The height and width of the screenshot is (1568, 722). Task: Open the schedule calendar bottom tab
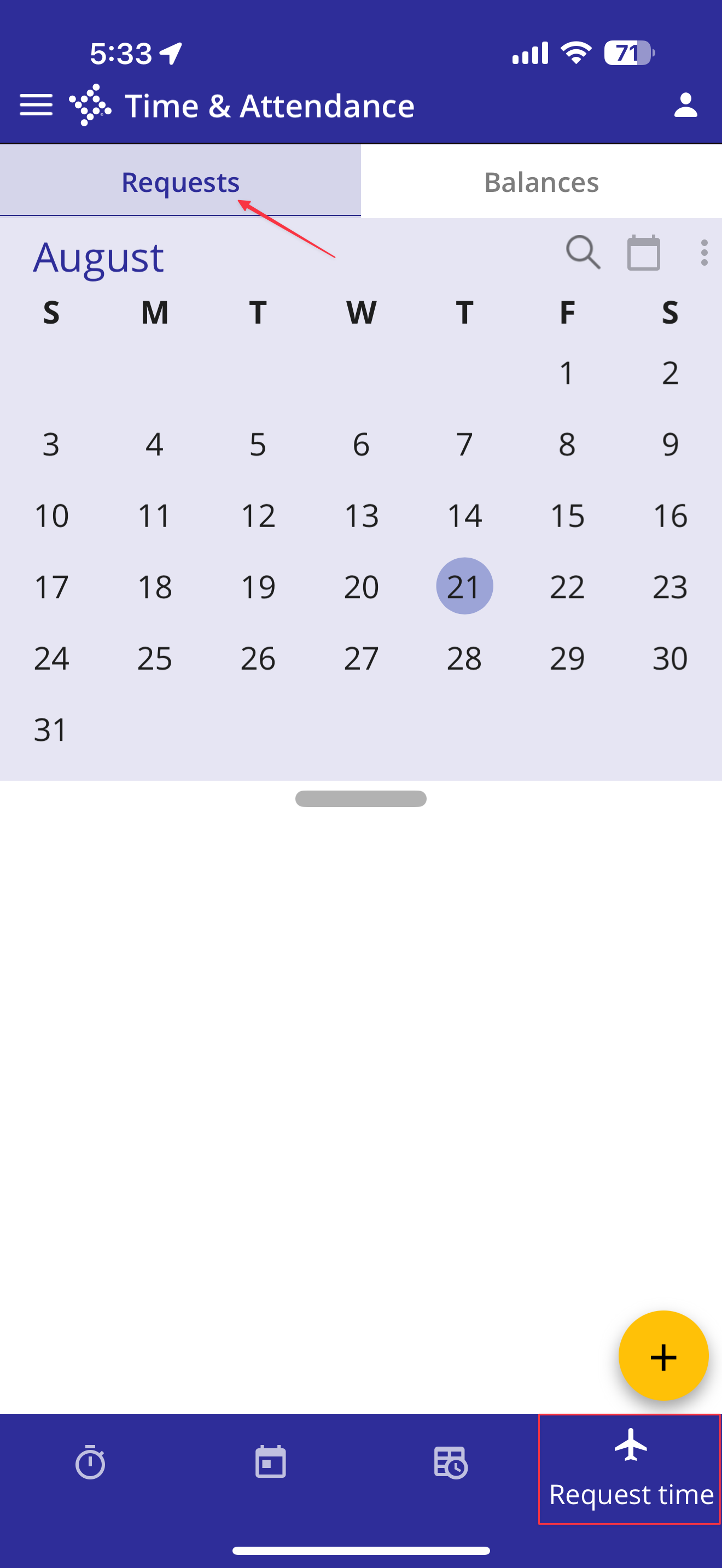pos(270,1462)
